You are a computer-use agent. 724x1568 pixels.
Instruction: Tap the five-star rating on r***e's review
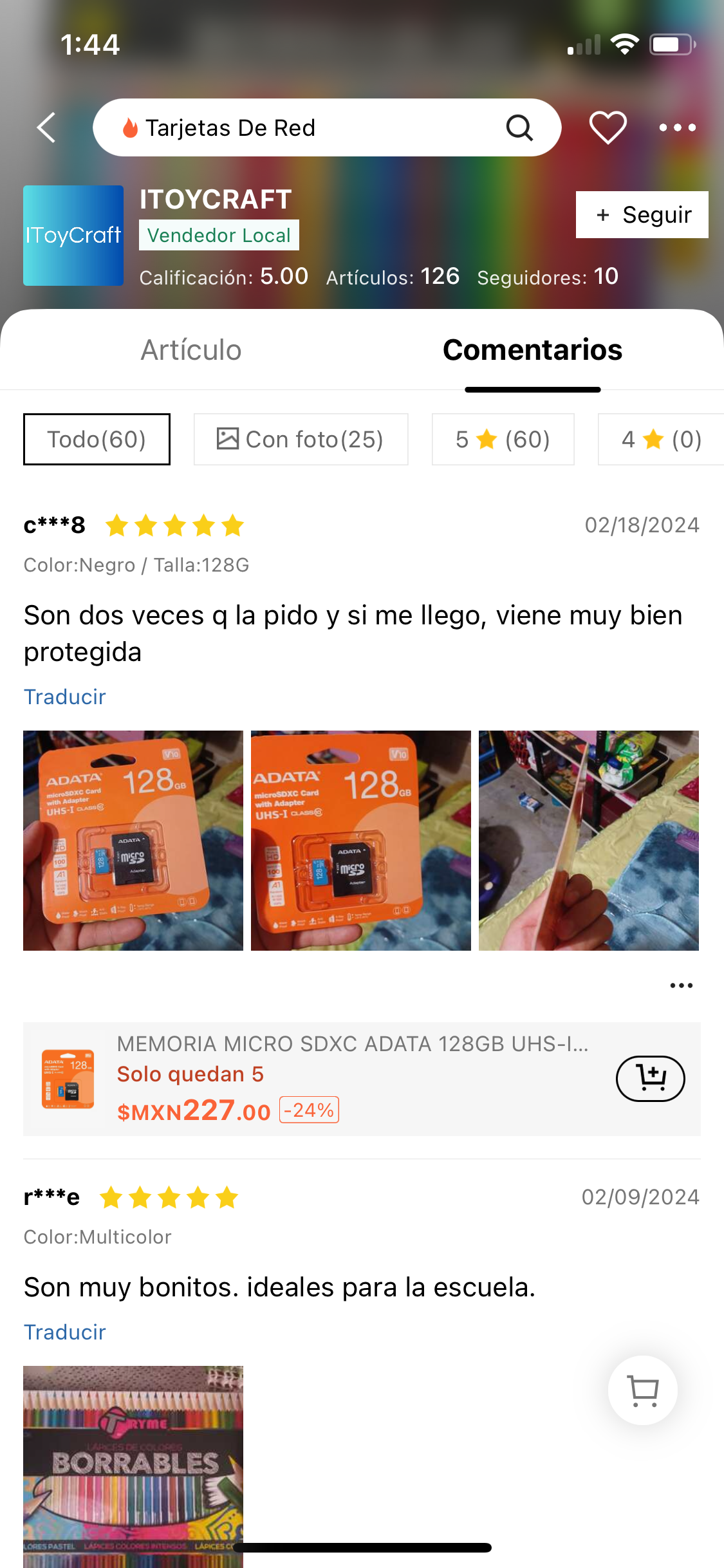coord(167,1197)
